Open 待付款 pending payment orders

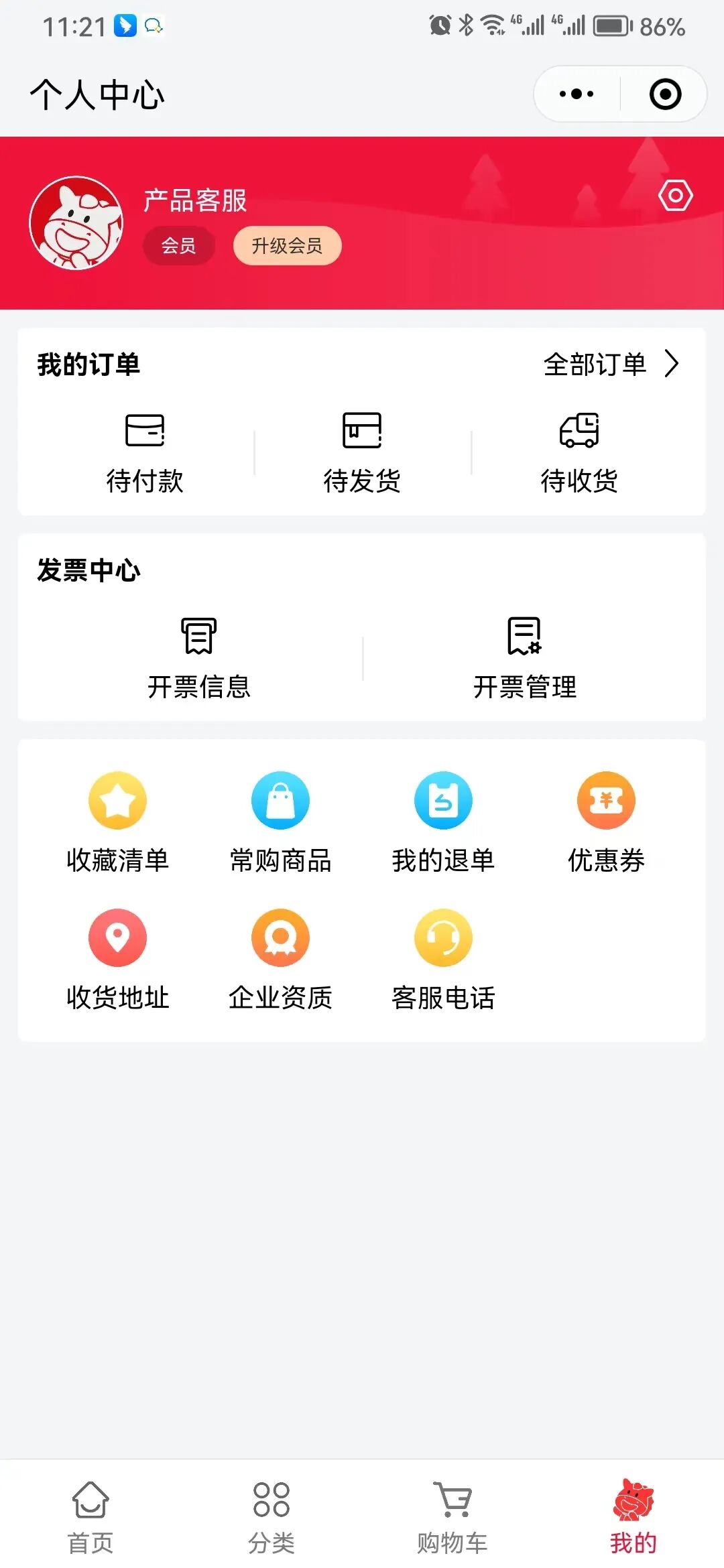[x=145, y=453]
